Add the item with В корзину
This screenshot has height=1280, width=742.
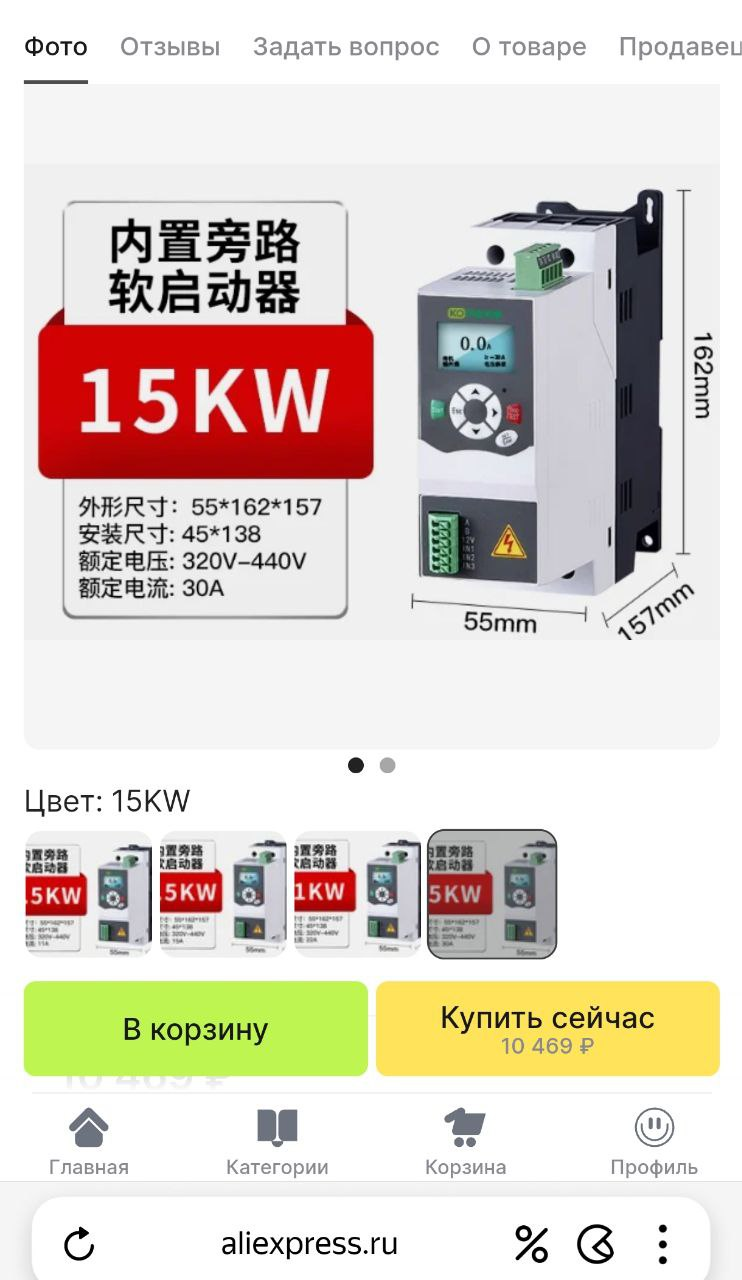196,1029
